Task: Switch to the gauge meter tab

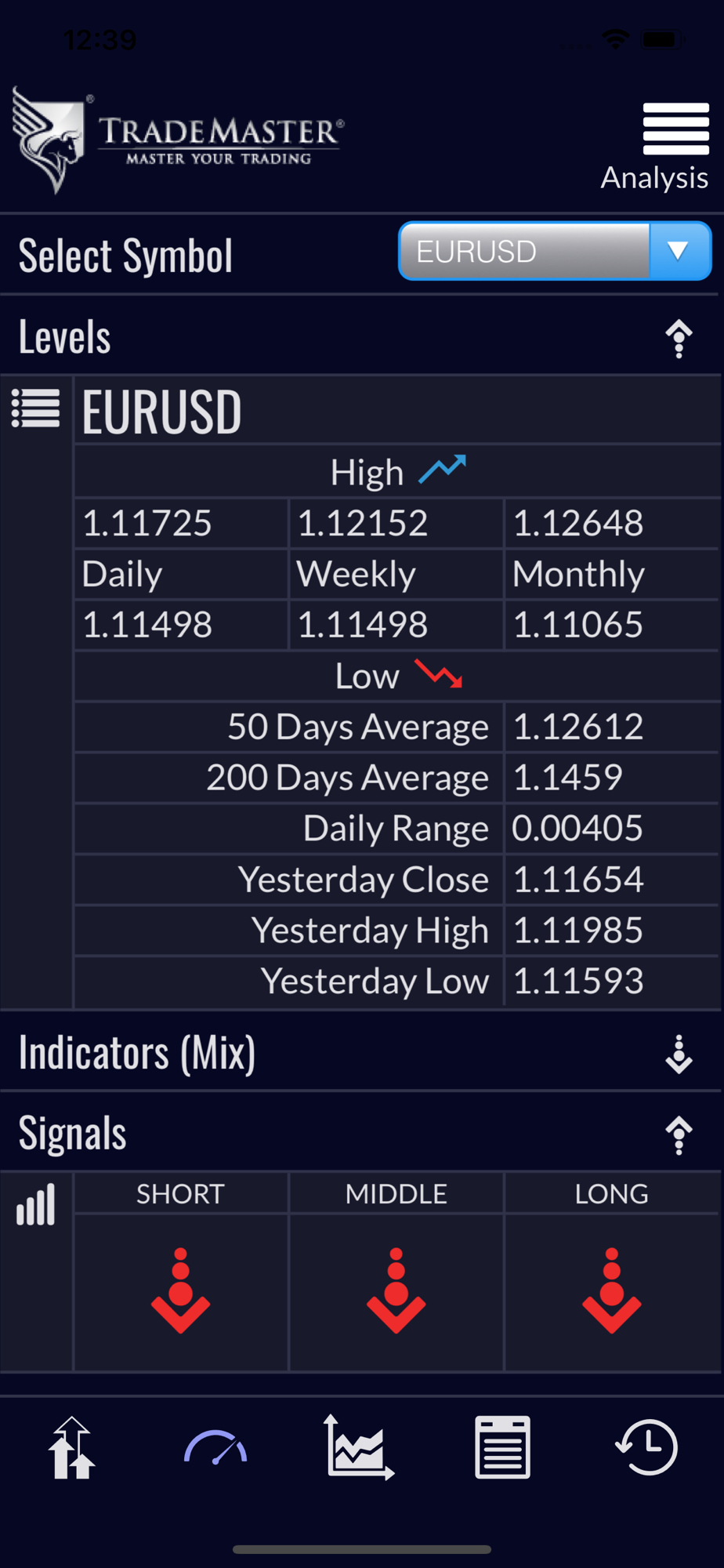Action: [x=215, y=1447]
